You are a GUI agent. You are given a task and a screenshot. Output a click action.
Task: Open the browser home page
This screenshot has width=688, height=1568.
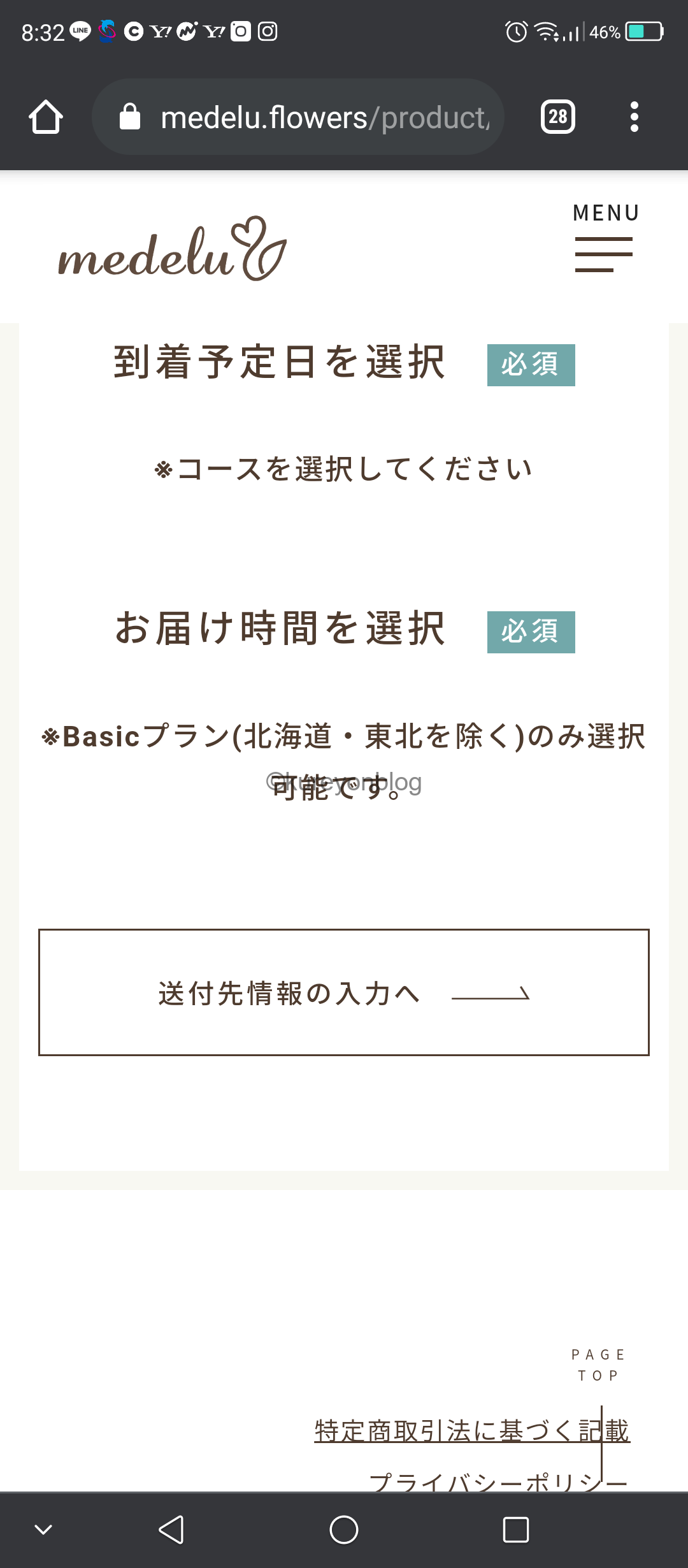coord(46,117)
